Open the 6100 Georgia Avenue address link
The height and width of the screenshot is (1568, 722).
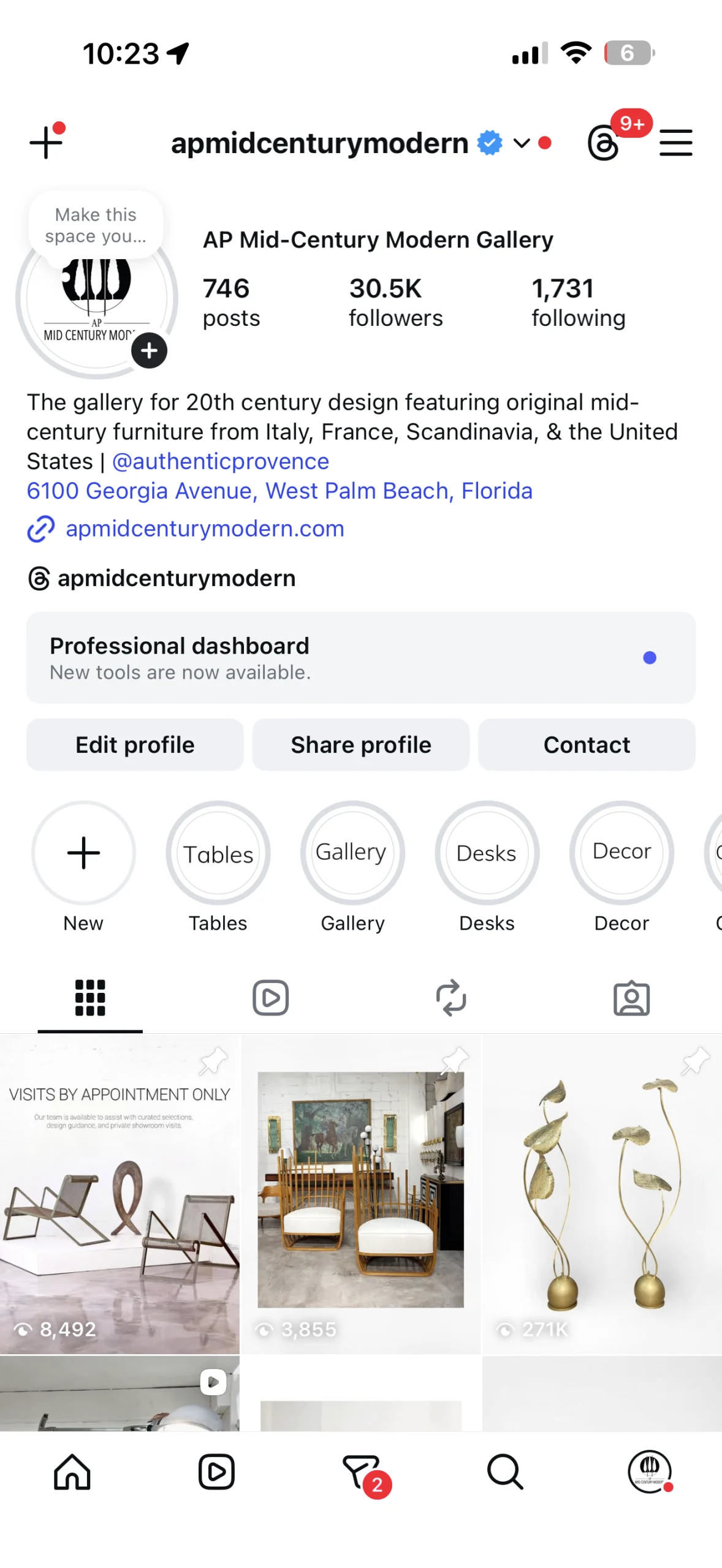pyautogui.click(x=279, y=491)
